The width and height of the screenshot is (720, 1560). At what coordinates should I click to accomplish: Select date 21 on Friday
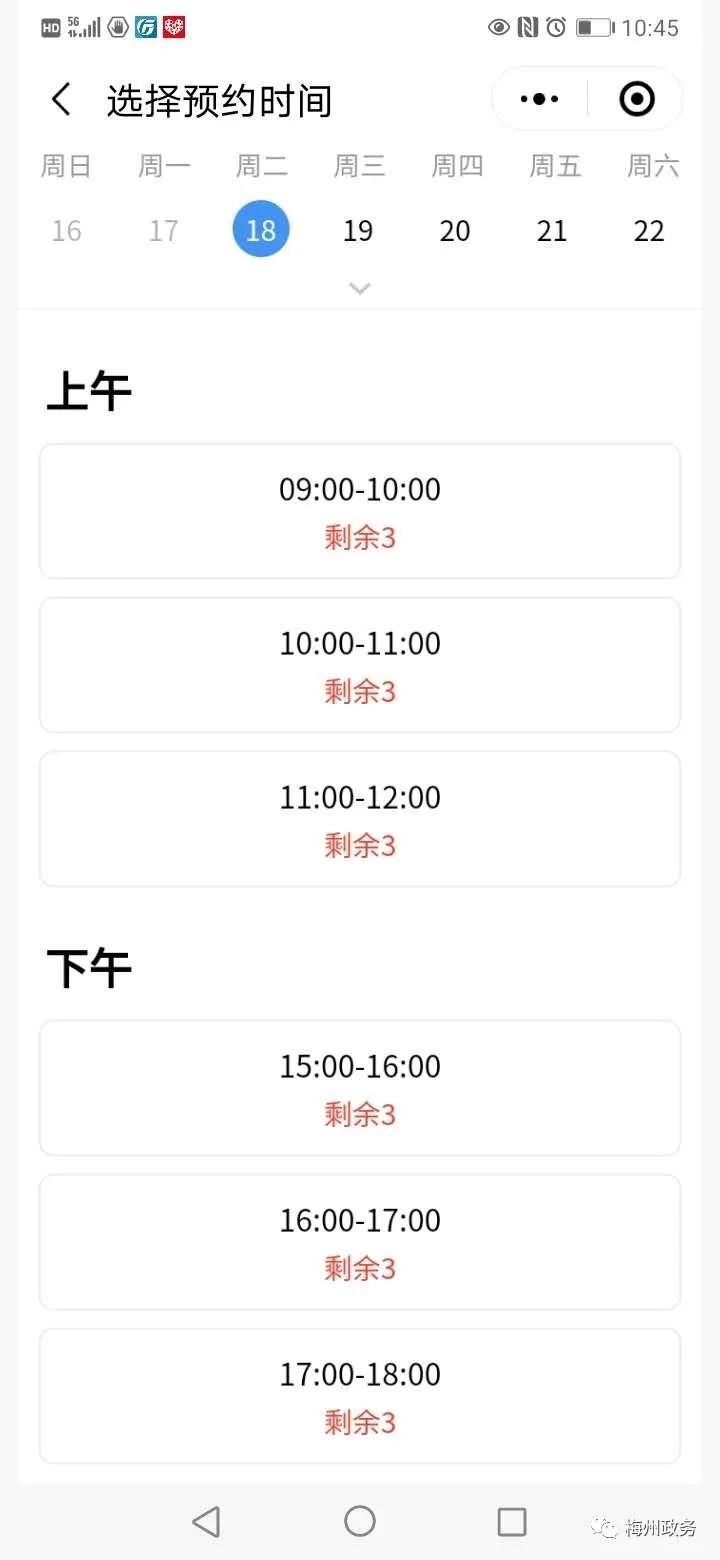tap(552, 231)
